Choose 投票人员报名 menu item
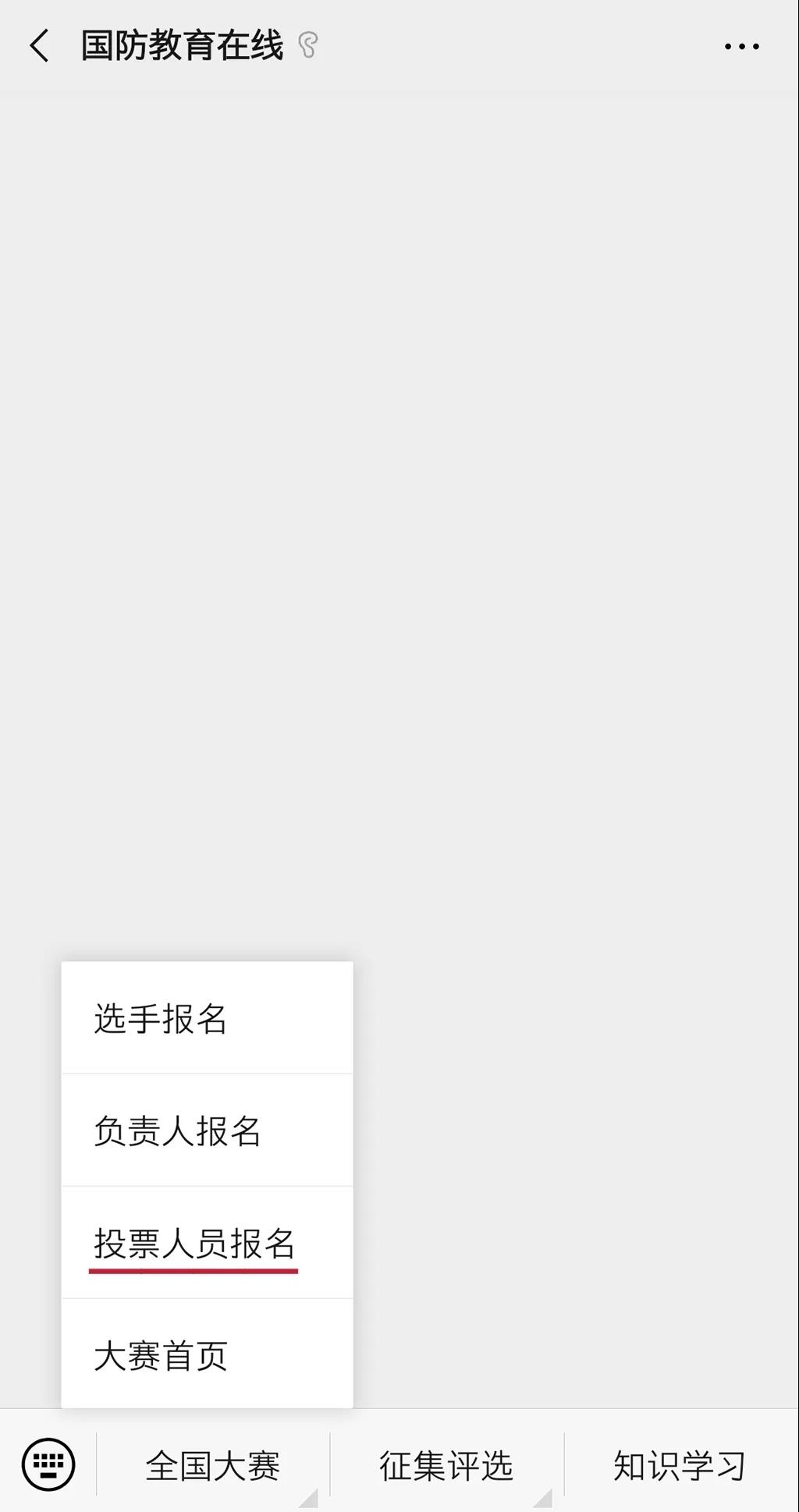This screenshot has width=799, height=1512. [207, 1243]
